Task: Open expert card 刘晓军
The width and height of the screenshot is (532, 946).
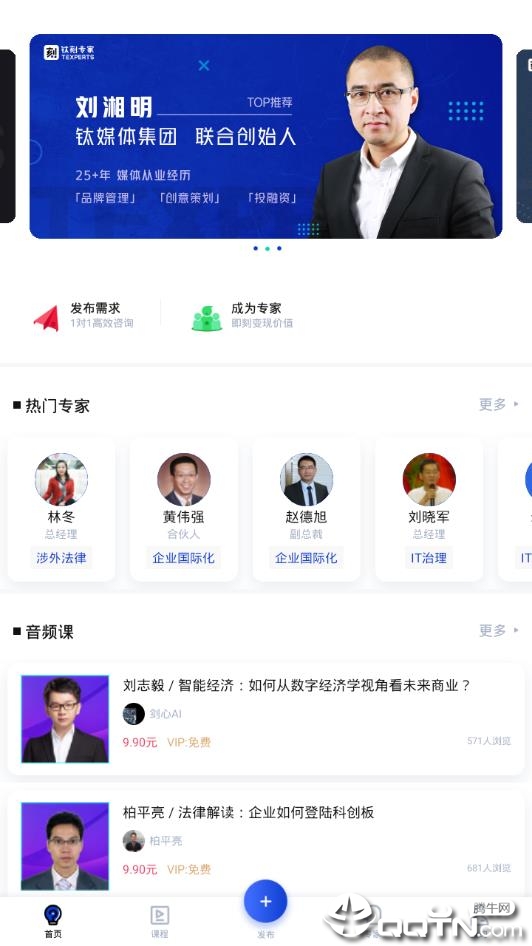Action: point(429,510)
